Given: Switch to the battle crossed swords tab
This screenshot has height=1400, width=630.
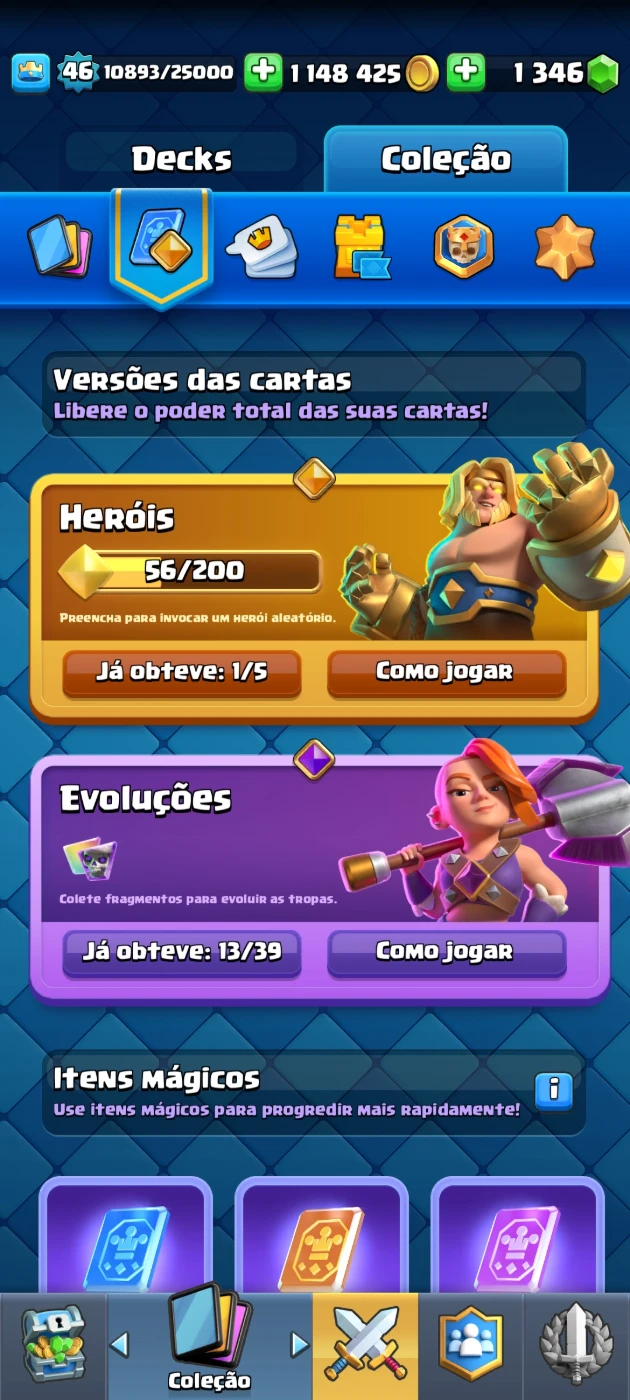Looking at the screenshot, I should [365, 1345].
